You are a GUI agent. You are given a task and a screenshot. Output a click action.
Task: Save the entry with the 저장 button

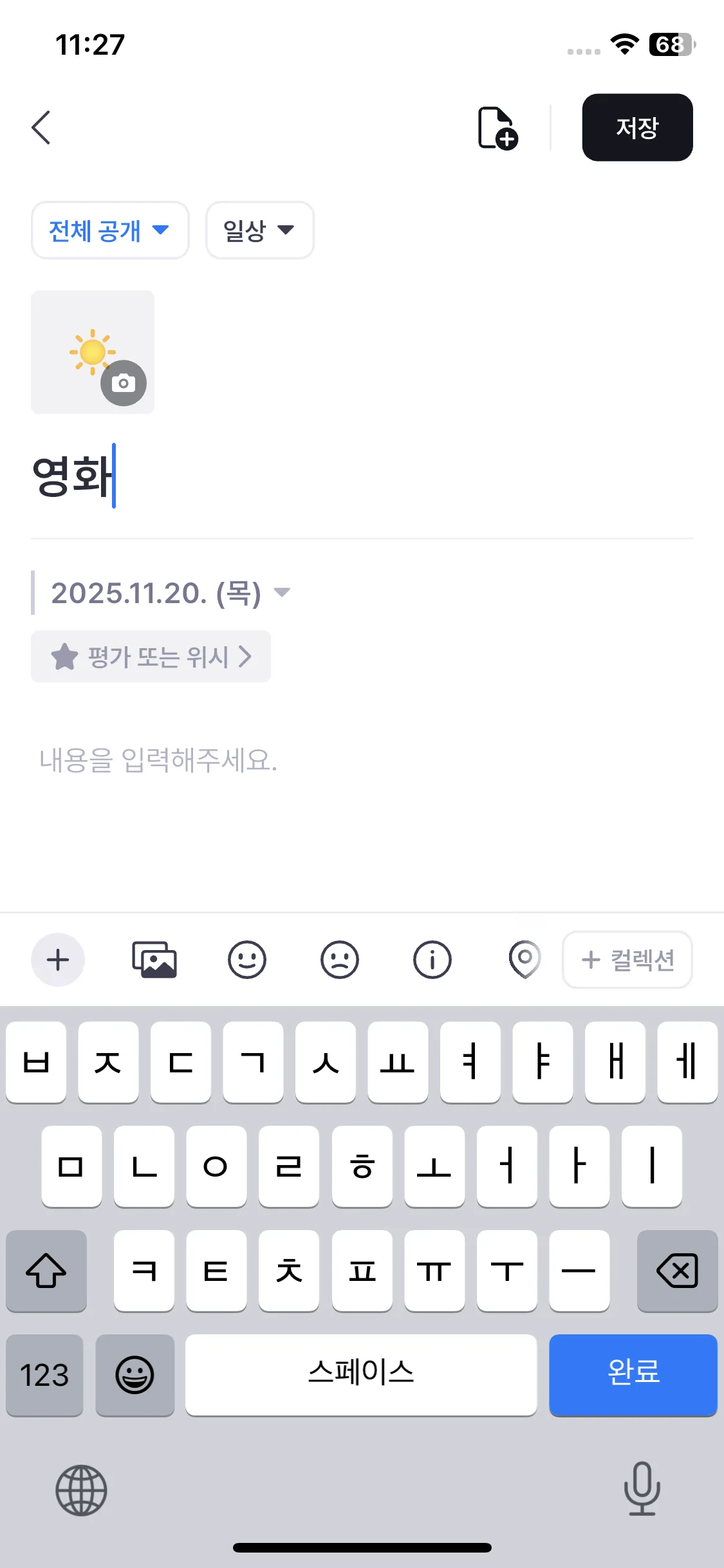636,127
